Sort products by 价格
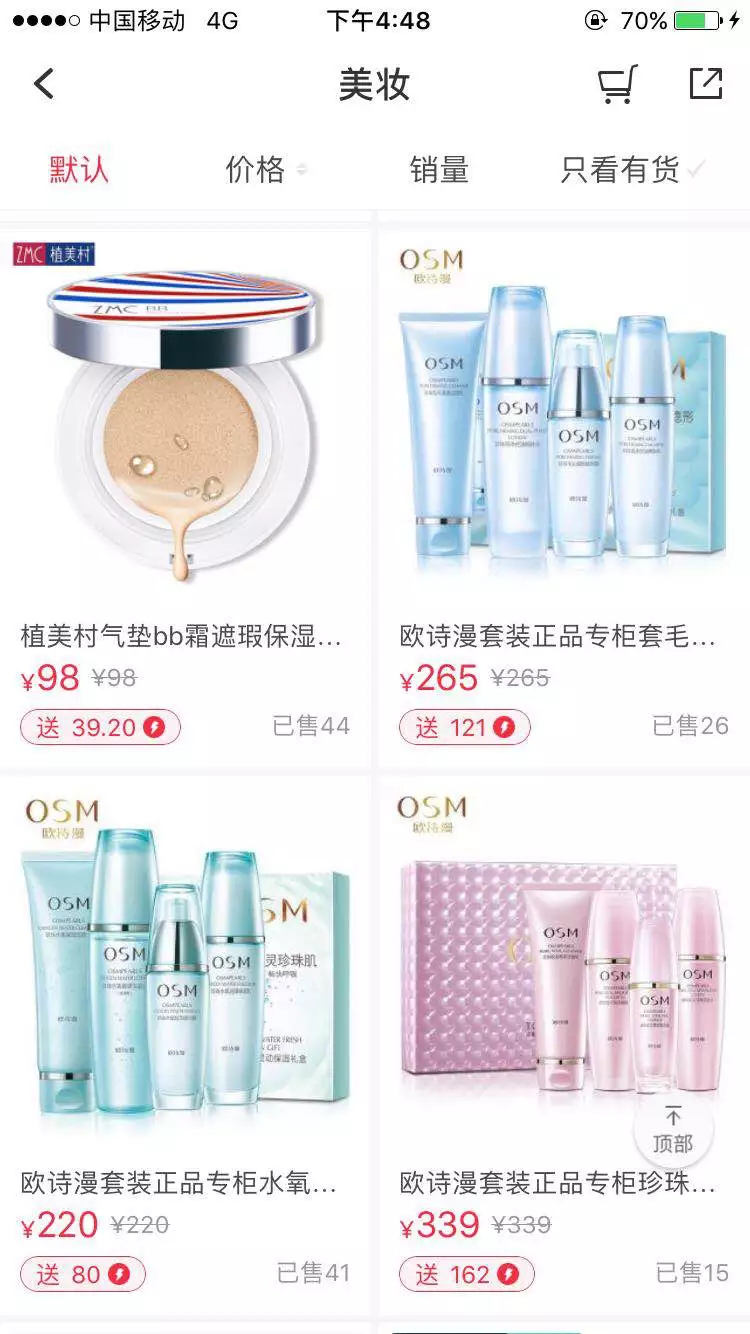 [263, 170]
